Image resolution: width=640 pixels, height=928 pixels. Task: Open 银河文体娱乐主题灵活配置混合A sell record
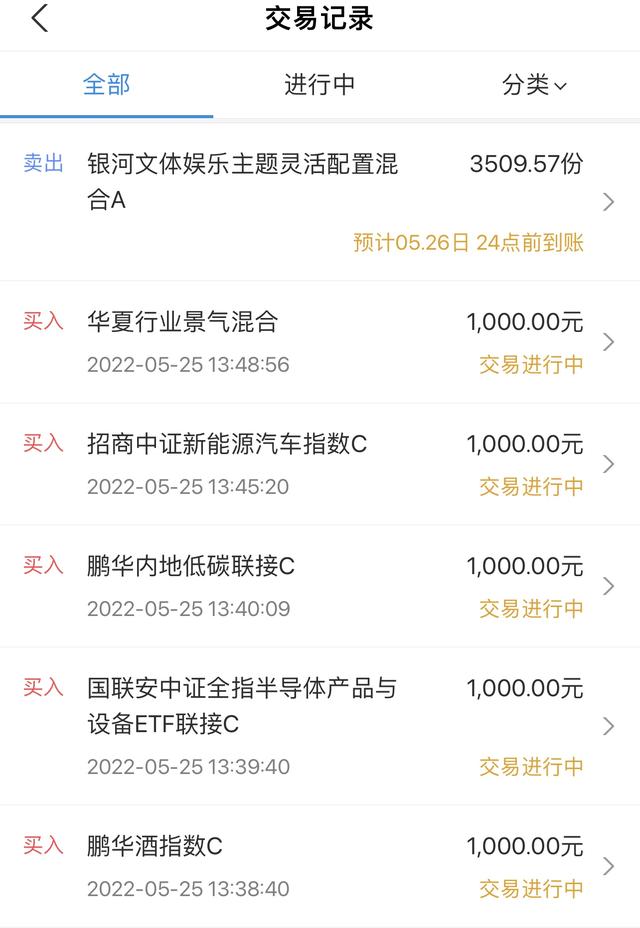click(320, 202)
